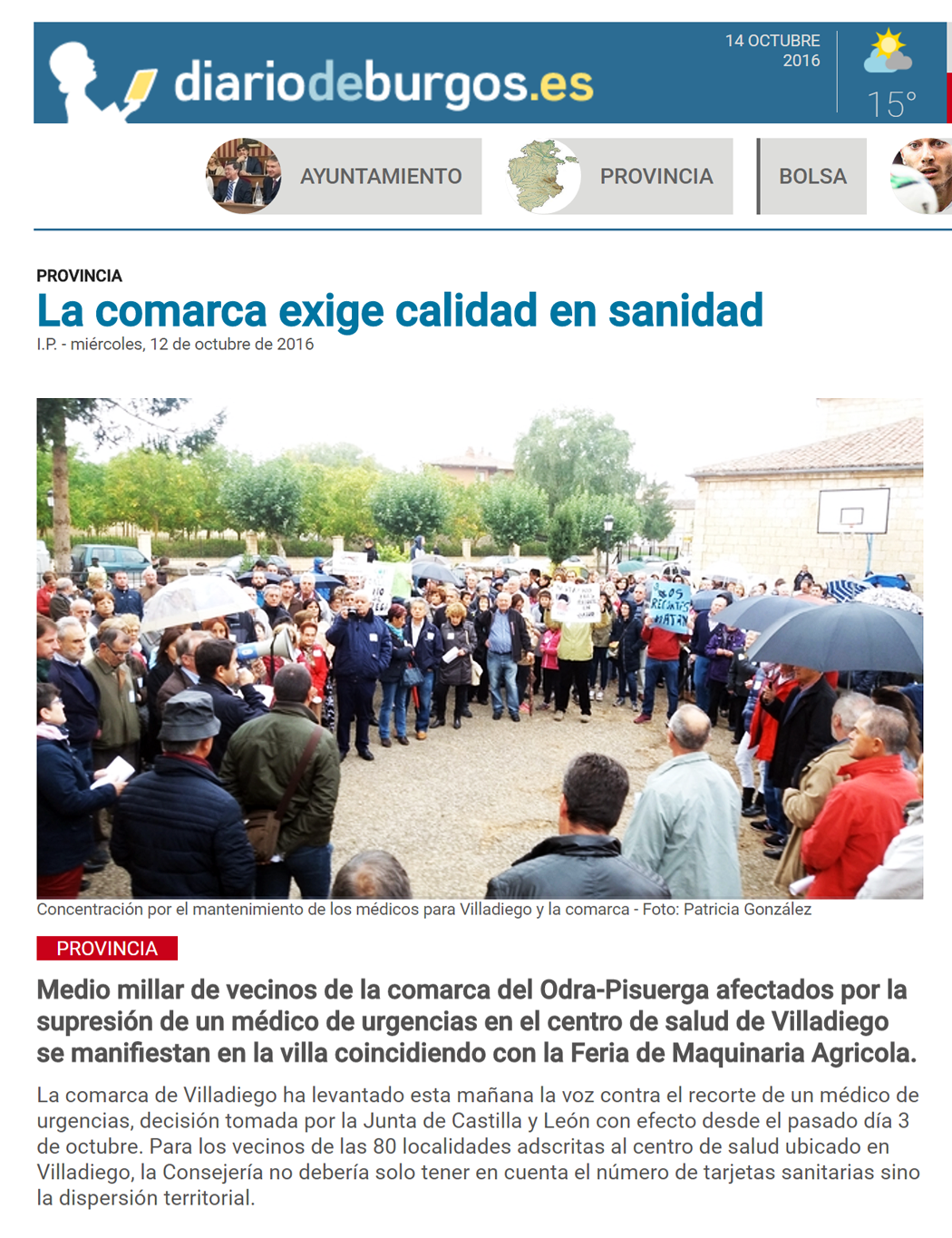Select the red Provincia tag below the photo
The image size is (952, 1238).
107,949
